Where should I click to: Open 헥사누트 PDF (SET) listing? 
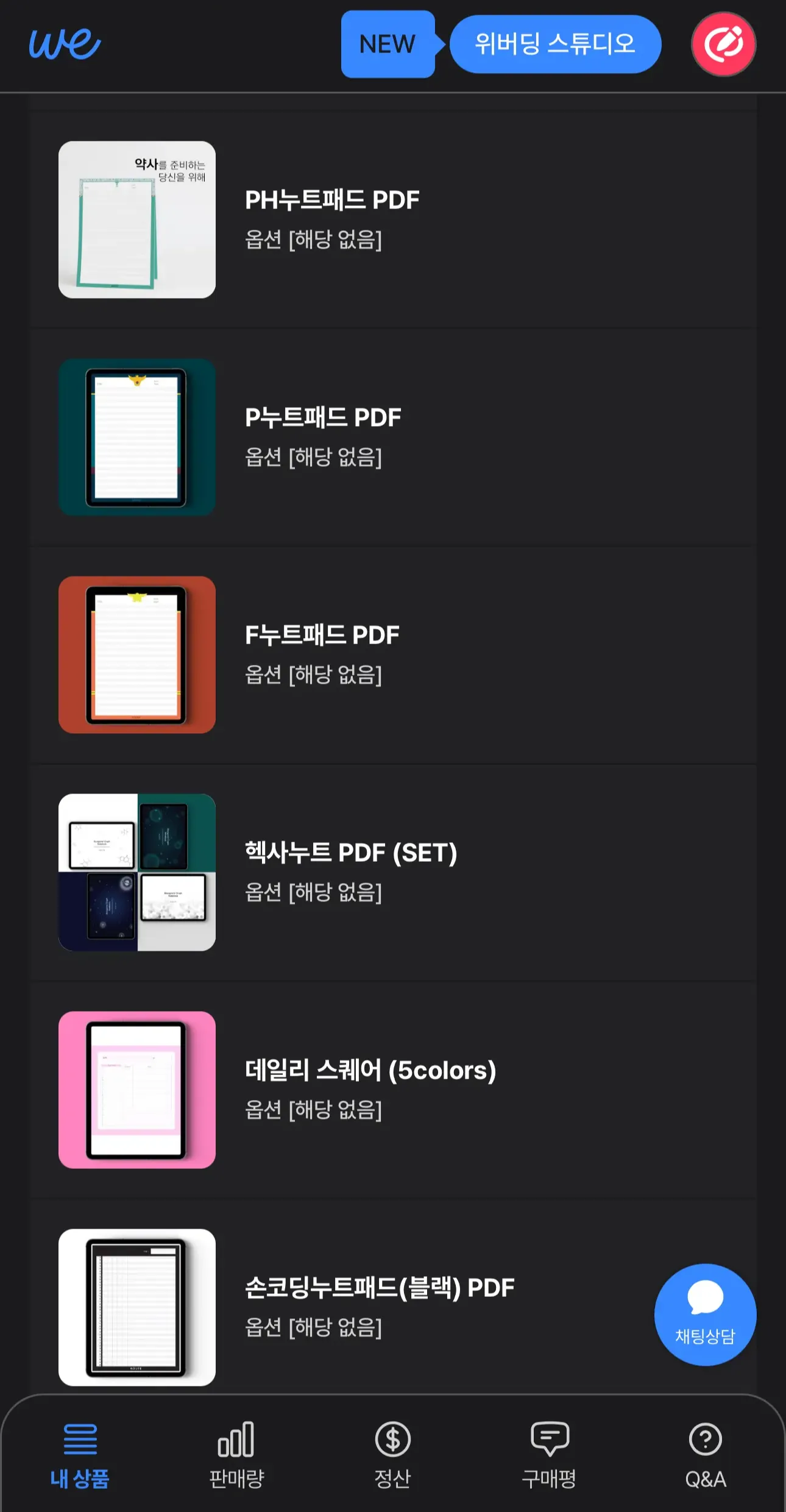pyautogui.click(x=350, y=853)
